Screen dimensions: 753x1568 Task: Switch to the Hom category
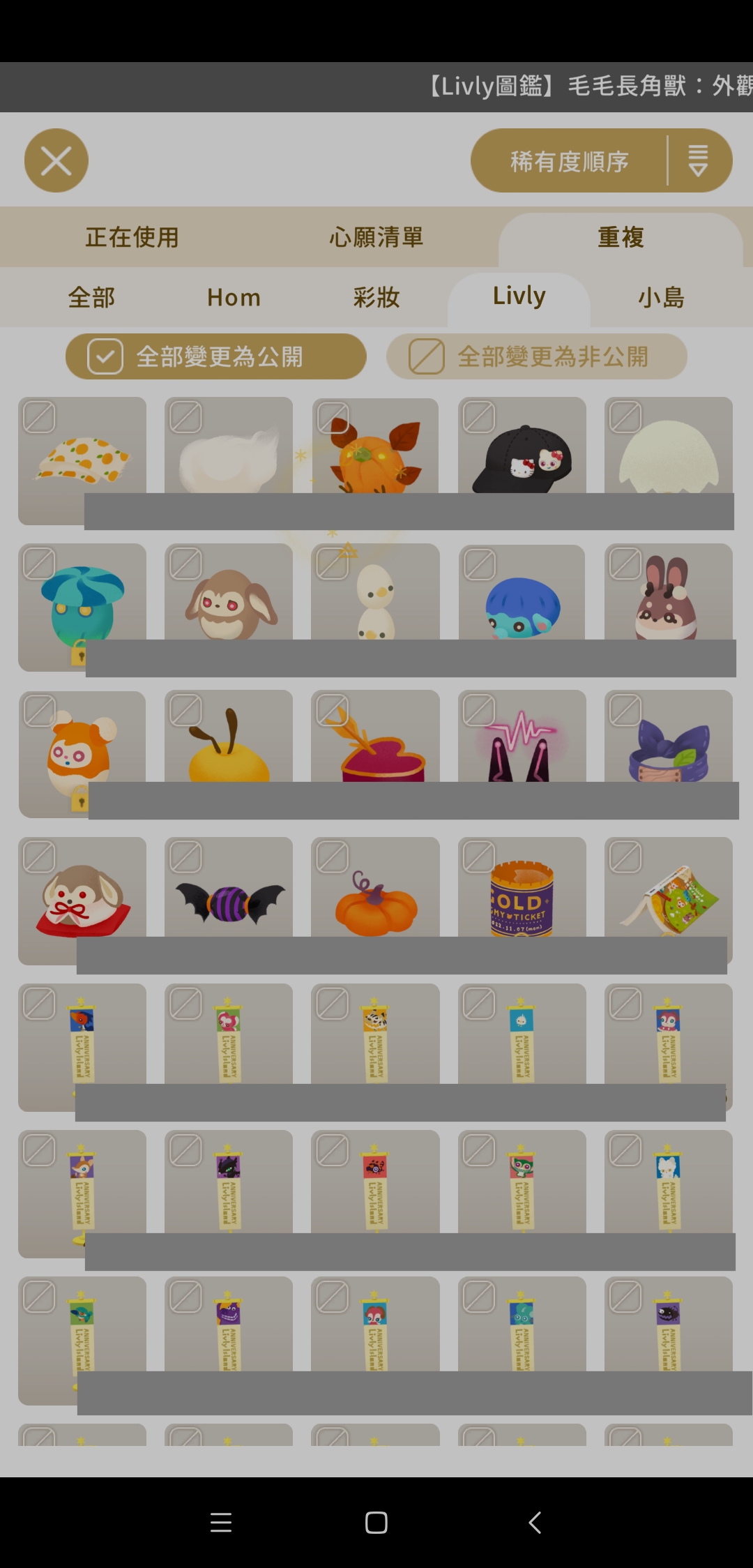234,297
